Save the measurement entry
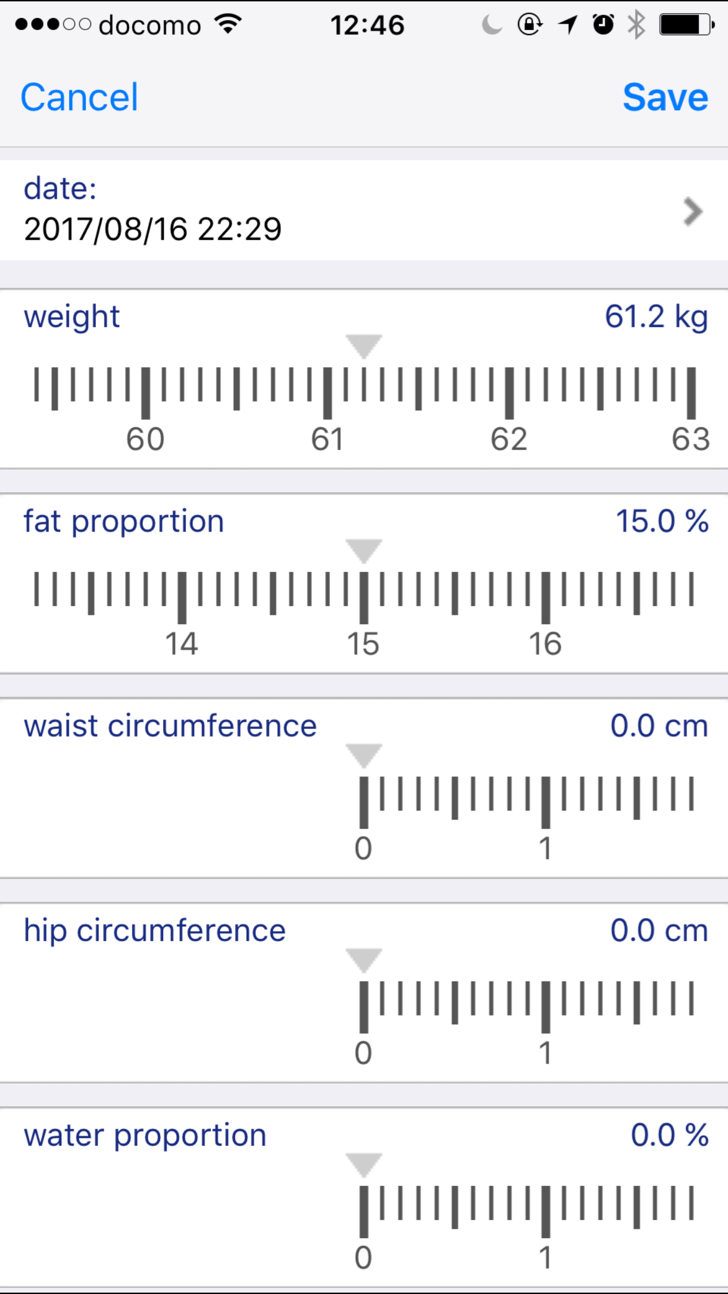Screen dimensions: 728x1294 [665, 97]
